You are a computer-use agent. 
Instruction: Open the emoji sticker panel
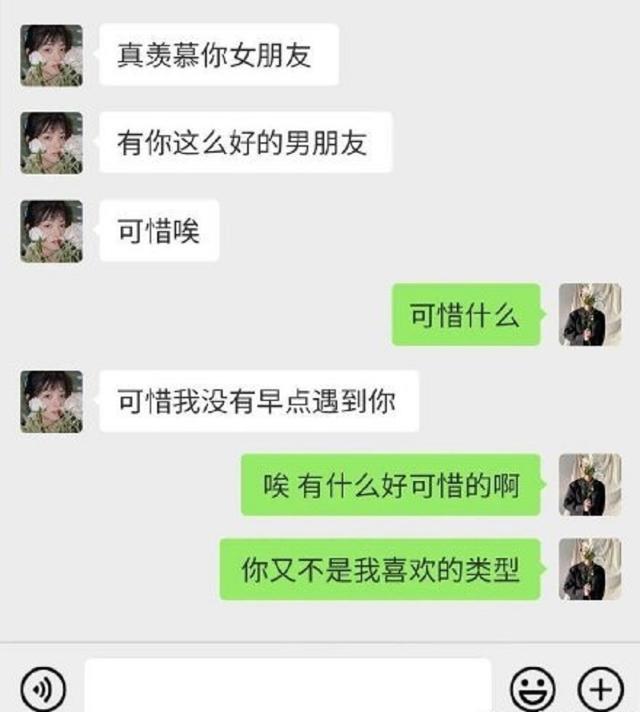(533, 687)
